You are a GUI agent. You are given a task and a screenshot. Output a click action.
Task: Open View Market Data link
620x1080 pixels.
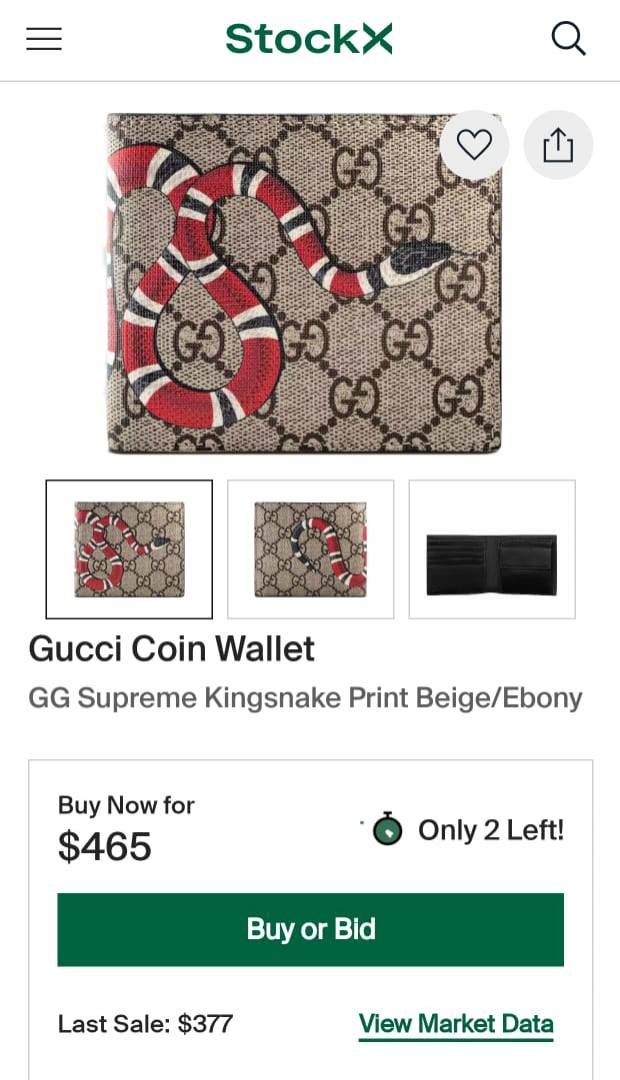[x=456, y=1024]
